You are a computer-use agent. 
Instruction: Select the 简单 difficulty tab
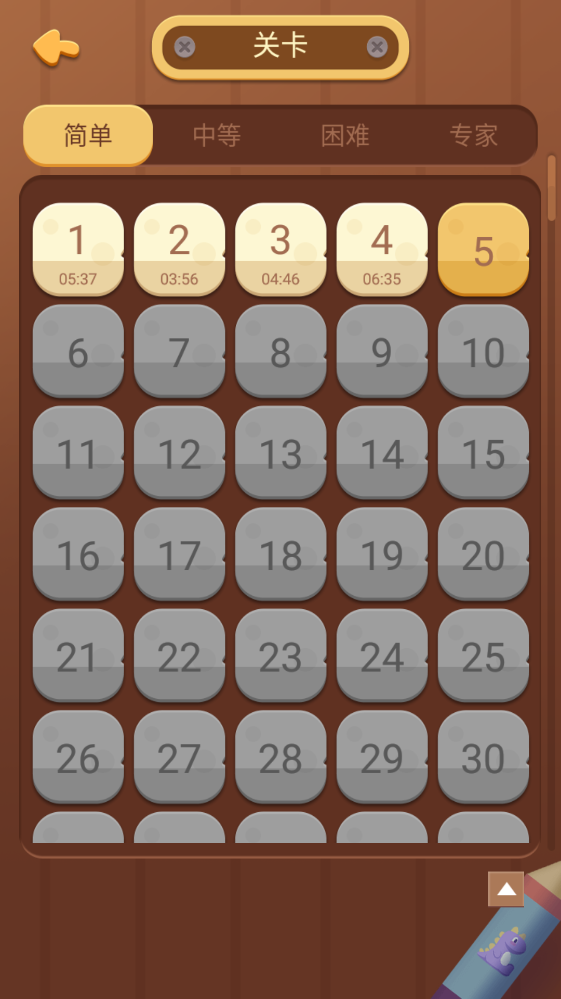click(88, 136)
